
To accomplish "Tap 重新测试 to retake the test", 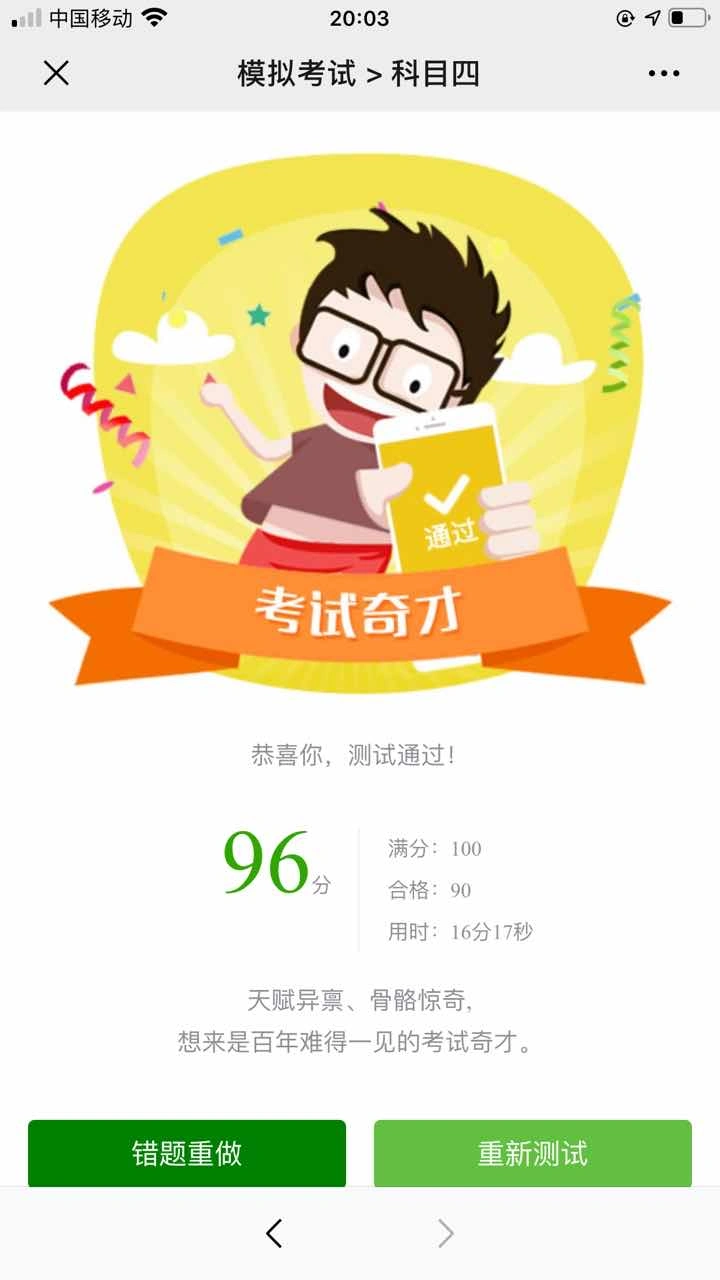I will point(532,1153).
